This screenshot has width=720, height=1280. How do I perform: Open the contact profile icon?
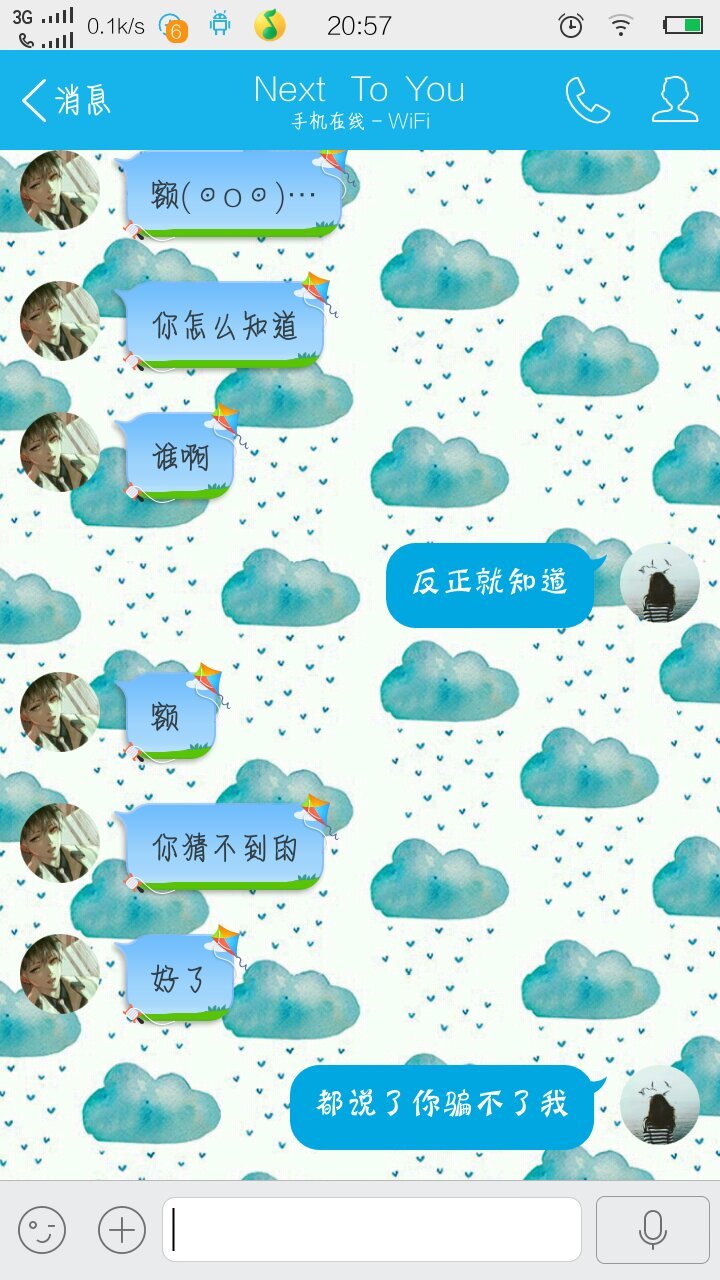pos(675,100)
